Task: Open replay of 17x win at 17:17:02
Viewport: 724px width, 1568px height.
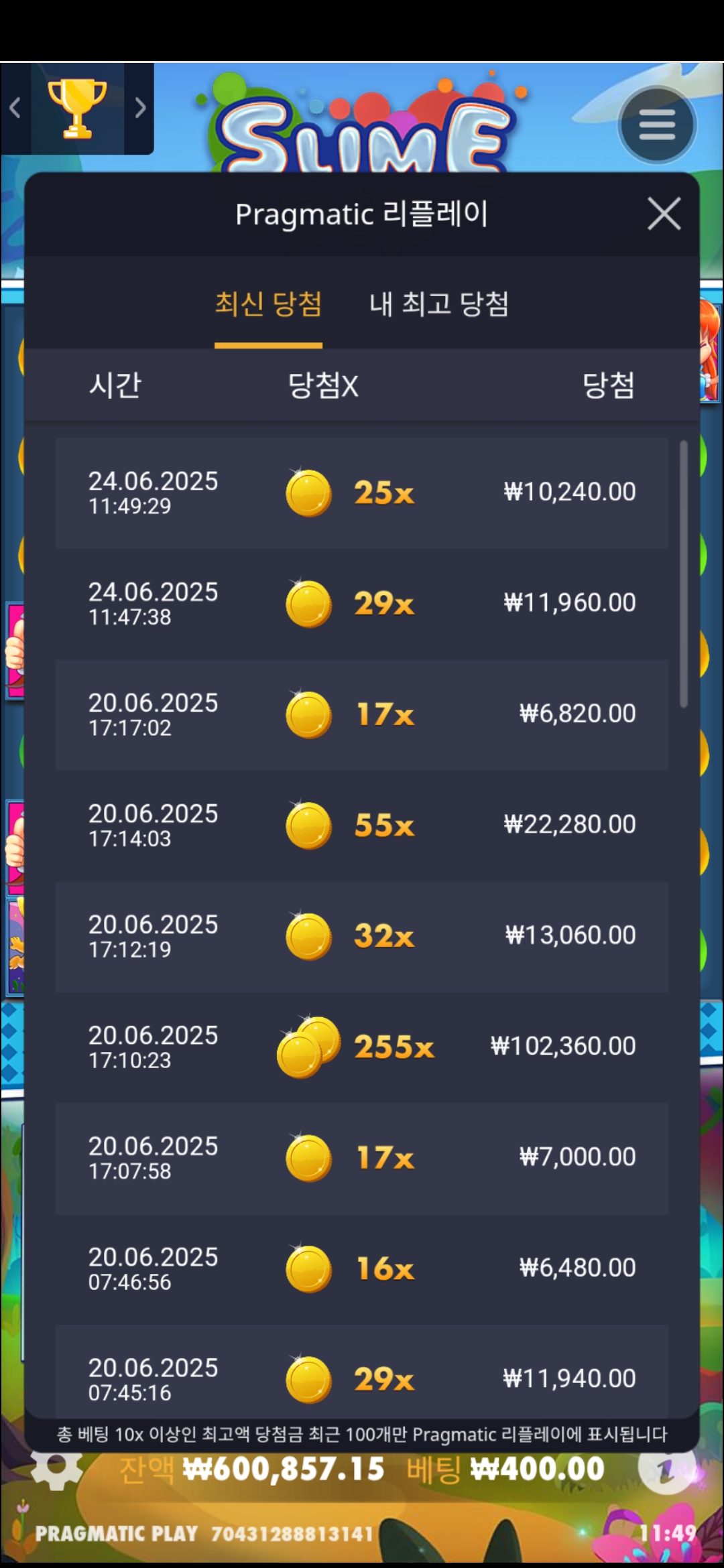Action: point(362,714)
